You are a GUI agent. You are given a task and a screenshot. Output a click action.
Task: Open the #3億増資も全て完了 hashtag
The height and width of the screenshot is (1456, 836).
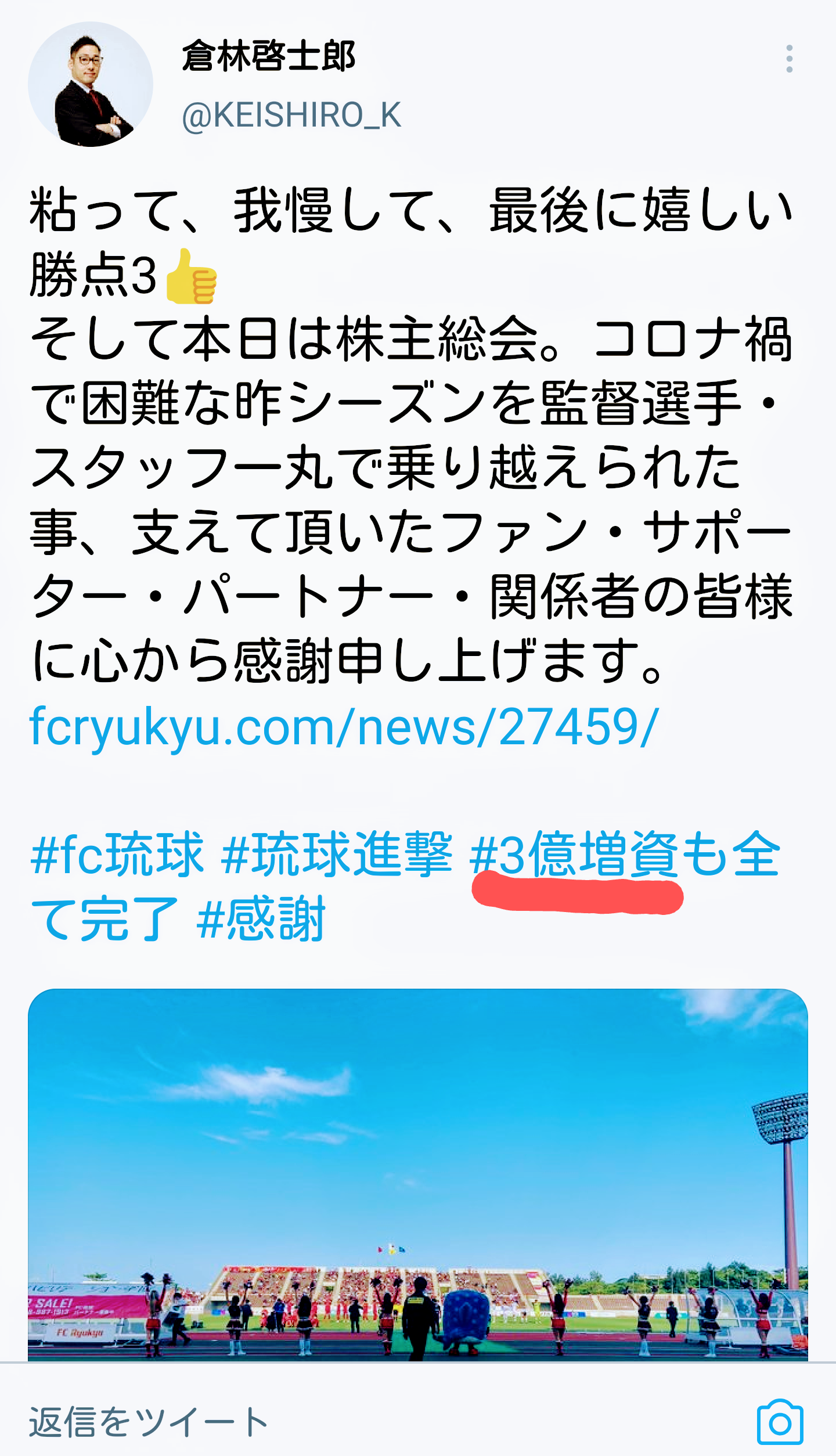click(x=625, y=854)
